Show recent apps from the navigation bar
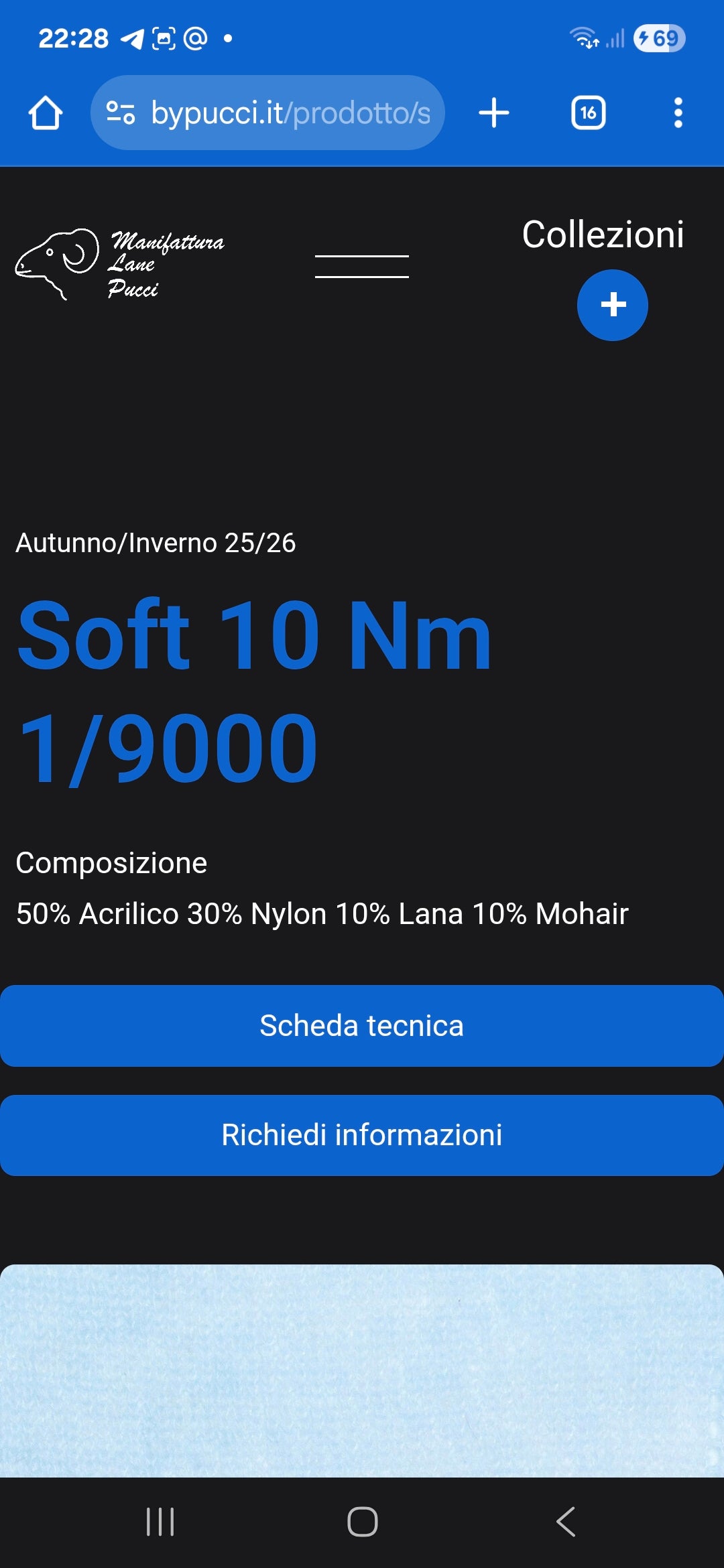Viewport: 724px width, 1568px height. (x=160, y=1521)
